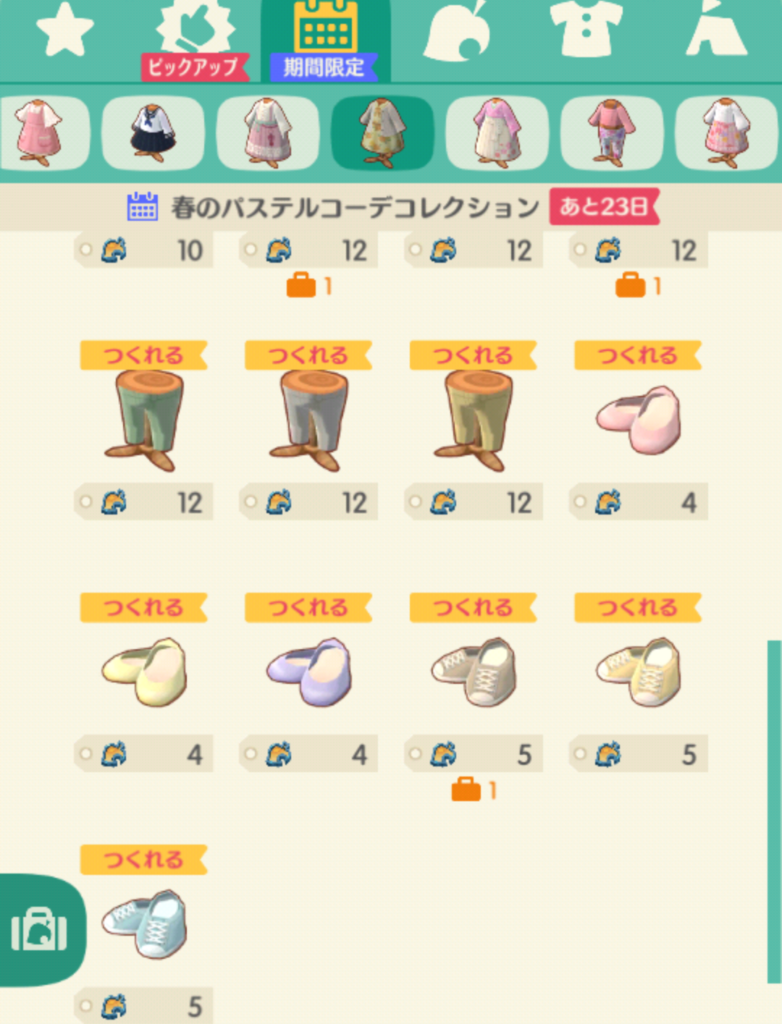
Task: Open the bag inventory button
Action: click(40, 930)
